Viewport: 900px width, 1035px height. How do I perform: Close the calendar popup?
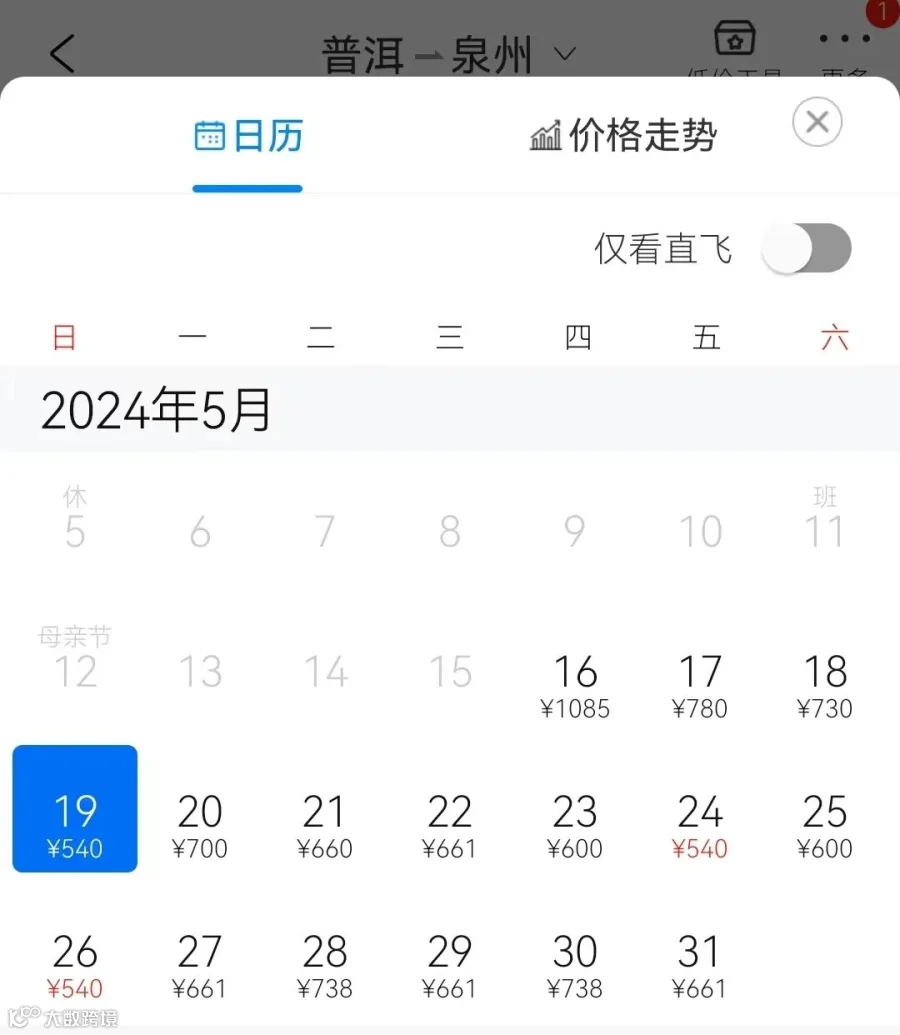[817, 122]
